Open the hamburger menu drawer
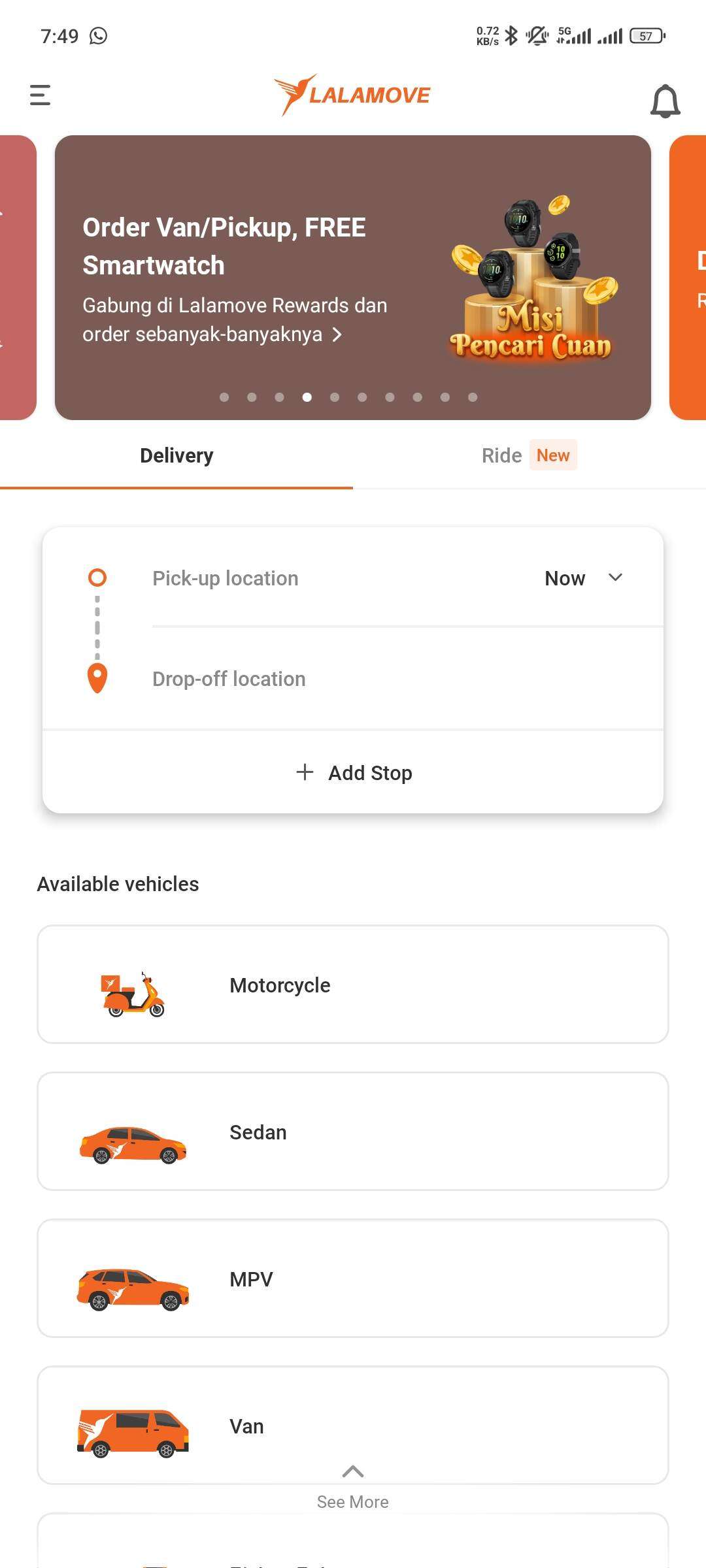Screen dimensions: 706x1568 [40, 95]
